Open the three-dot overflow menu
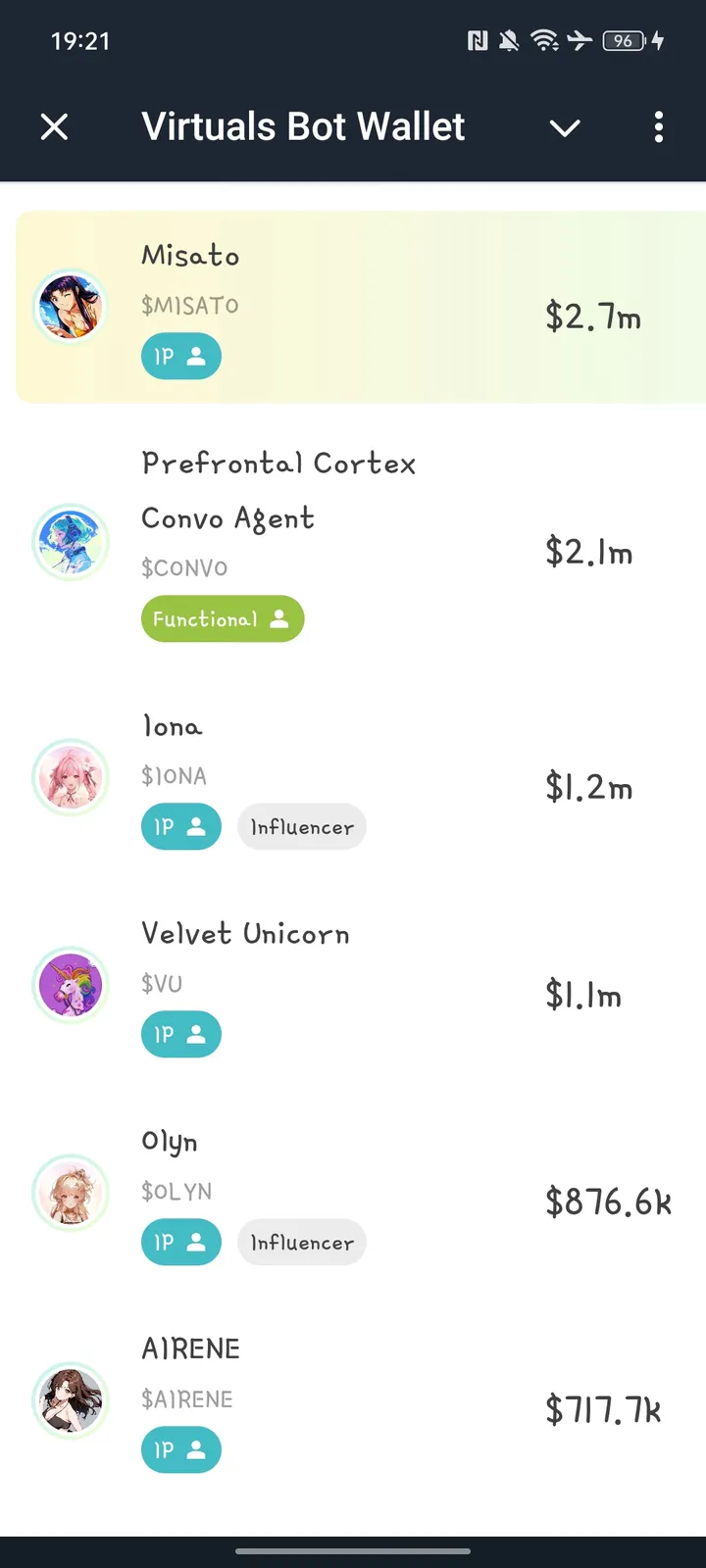 658,127
